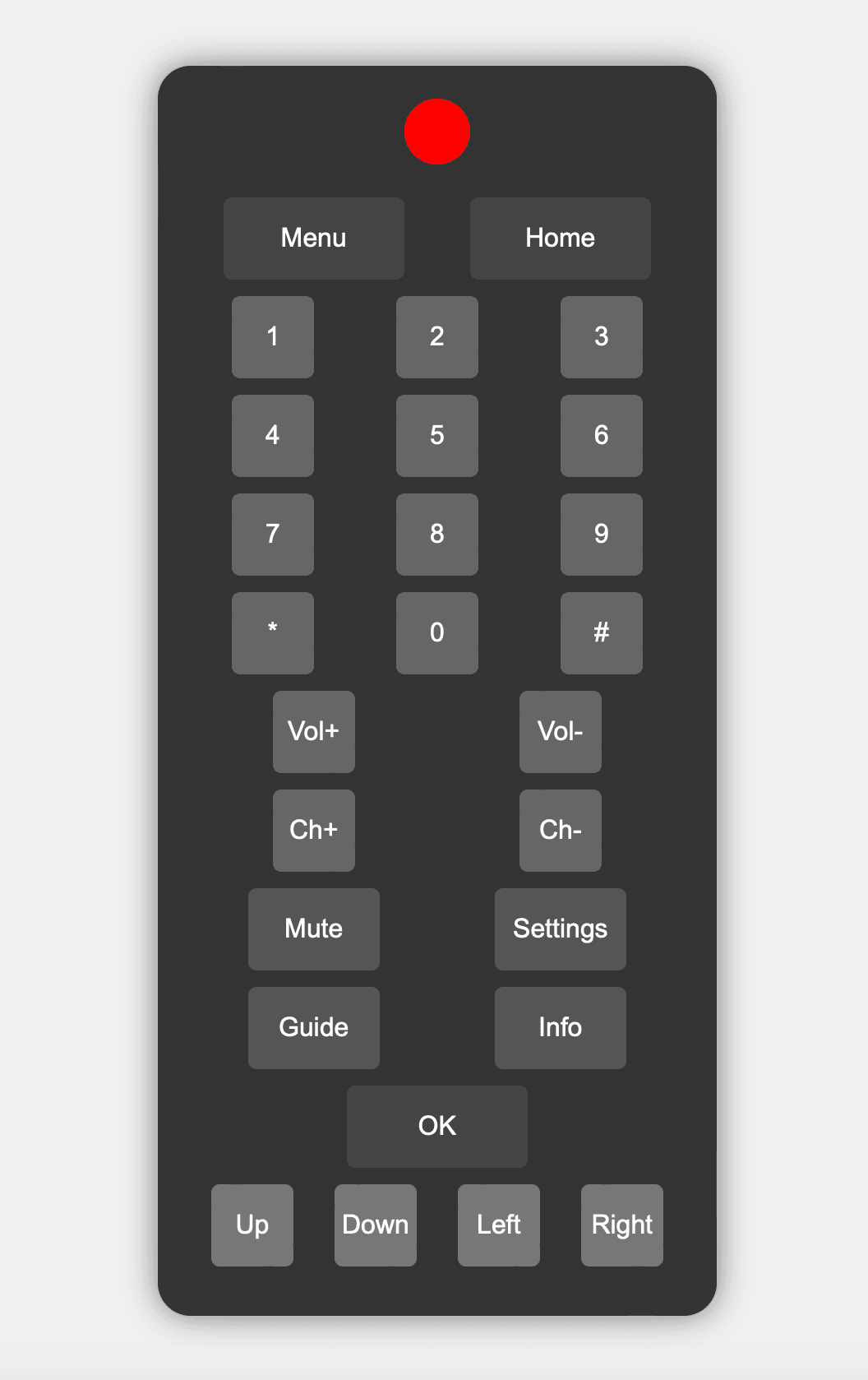868x1380 pixels.
Task: Navigate Up with the arrow button
Action: point(252,1225)
